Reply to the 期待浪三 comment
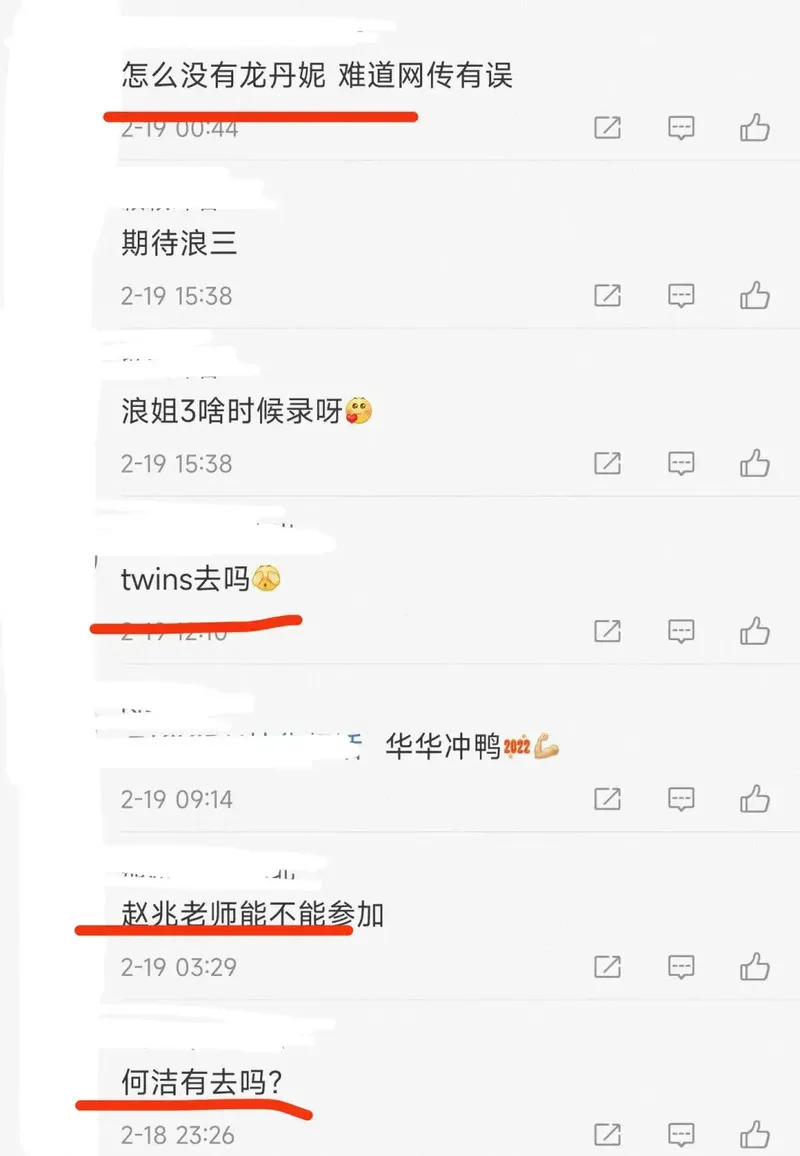The image size is (800, 1156). coord(681,296)
